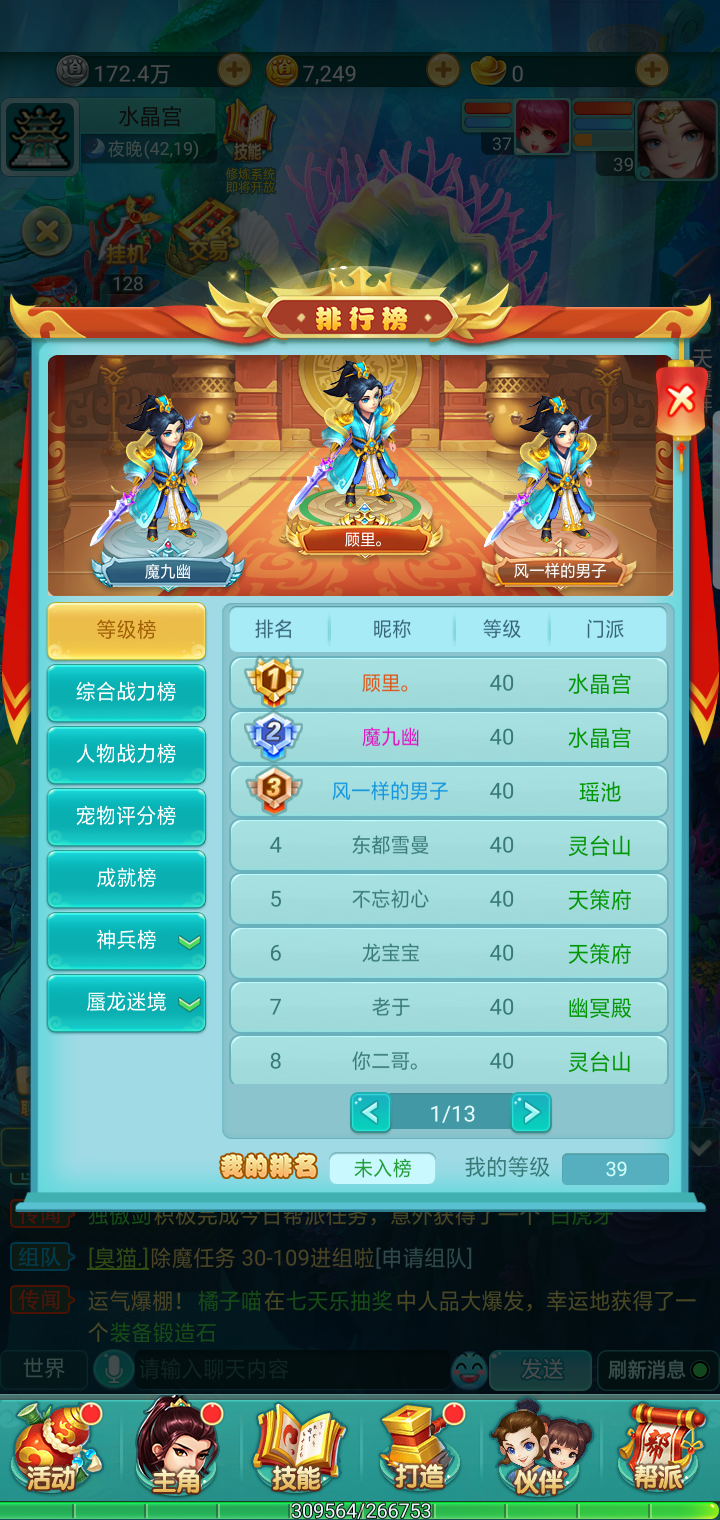
Task: Expand the 蜃龙迷境 dropdown
Action: tap(126, 1002)
